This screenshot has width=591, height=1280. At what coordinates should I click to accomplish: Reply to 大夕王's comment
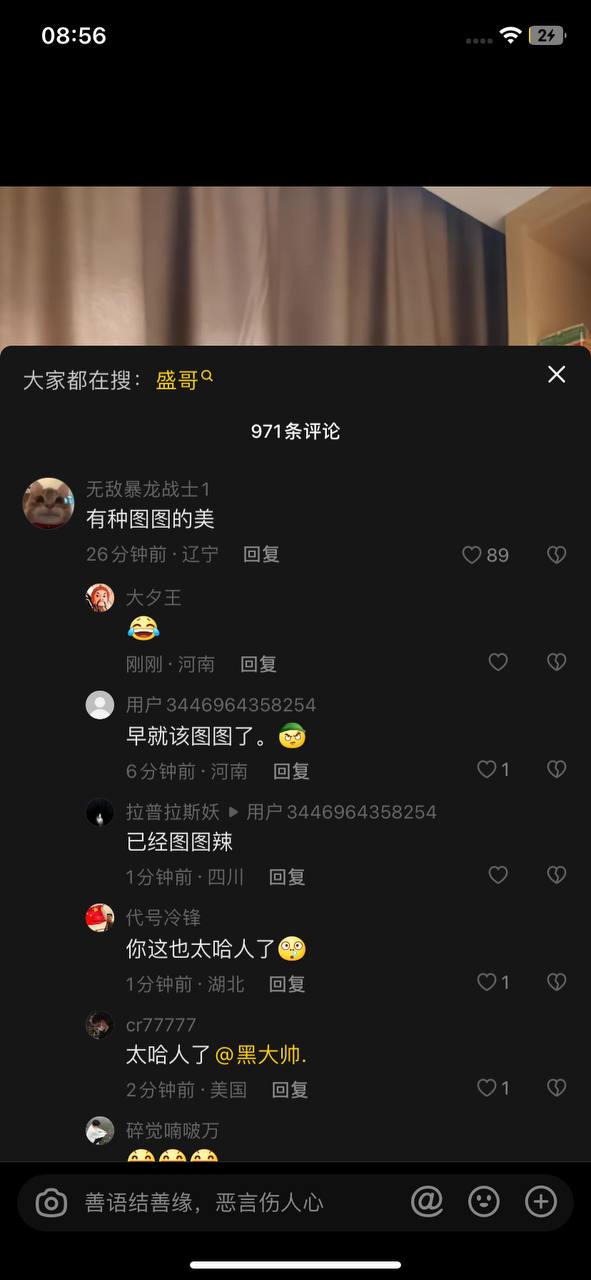pyautogui.click(x=258, y=664)
